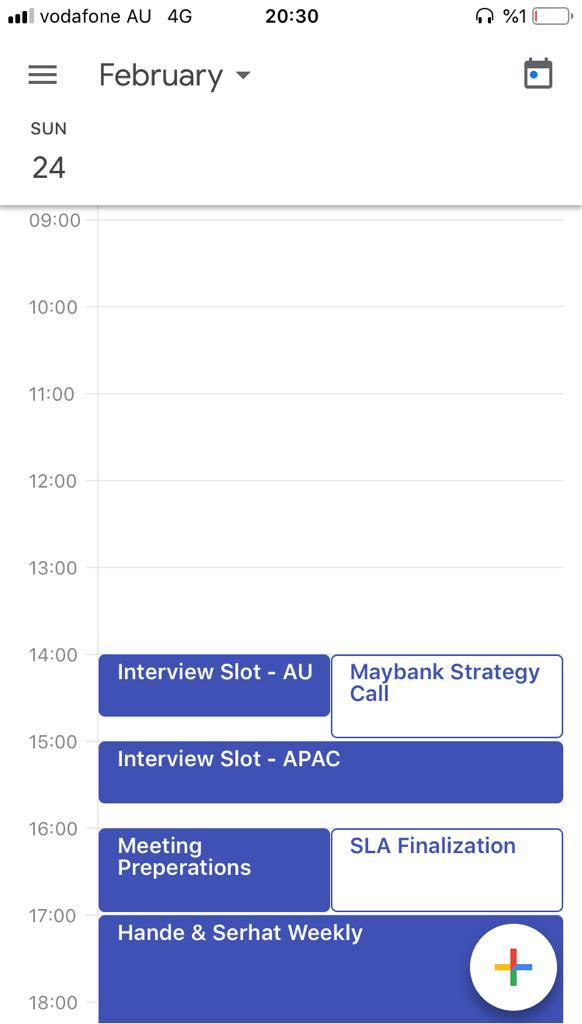Open the Interview Slot - APAC event
This screenshot has width=582, height=1024.
click(331, 772)
